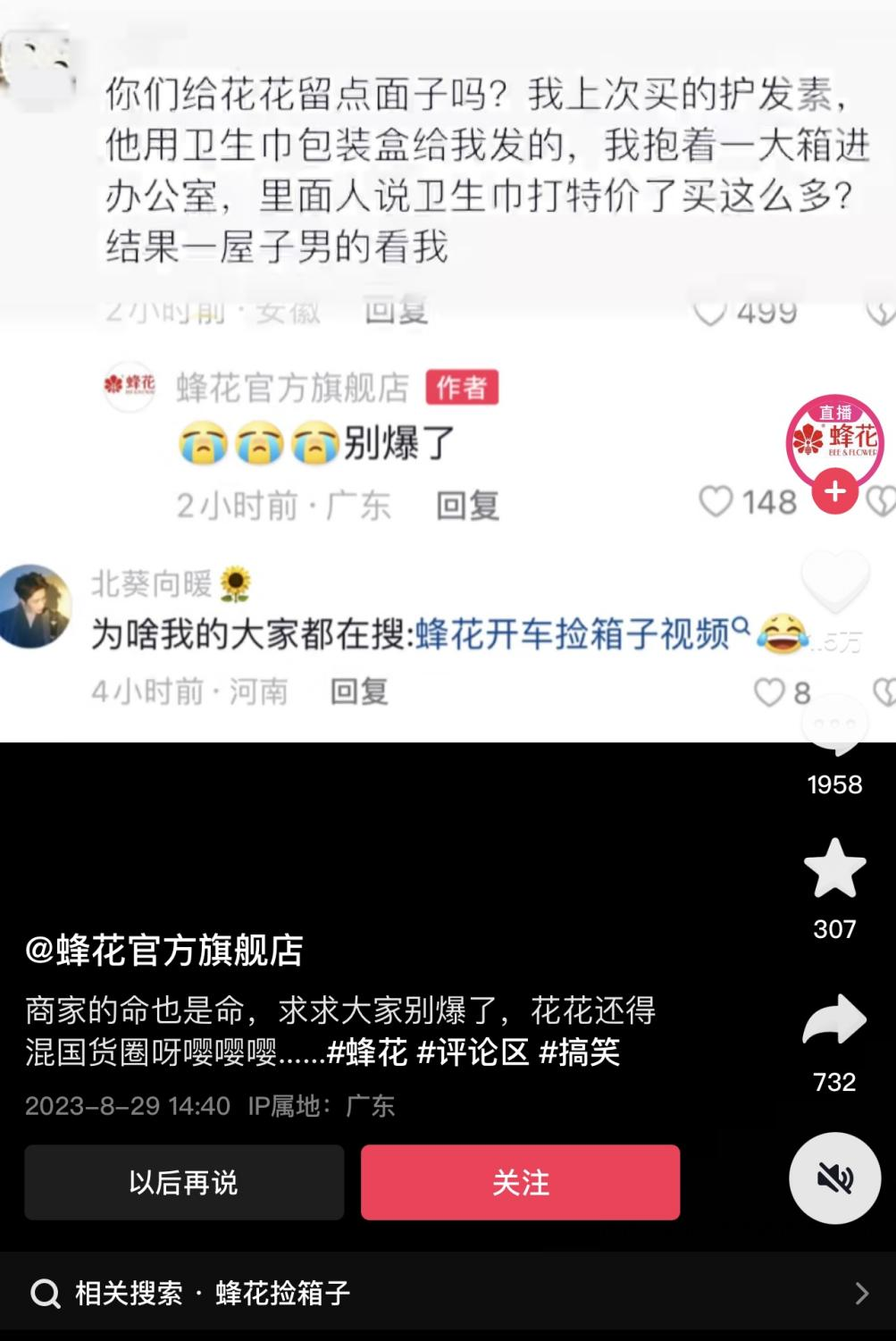Tap the 以后再说 button
Image resolution: width=896 pixels, height=1341 pixels.
pyautogui.click(x=184, y=1183)
